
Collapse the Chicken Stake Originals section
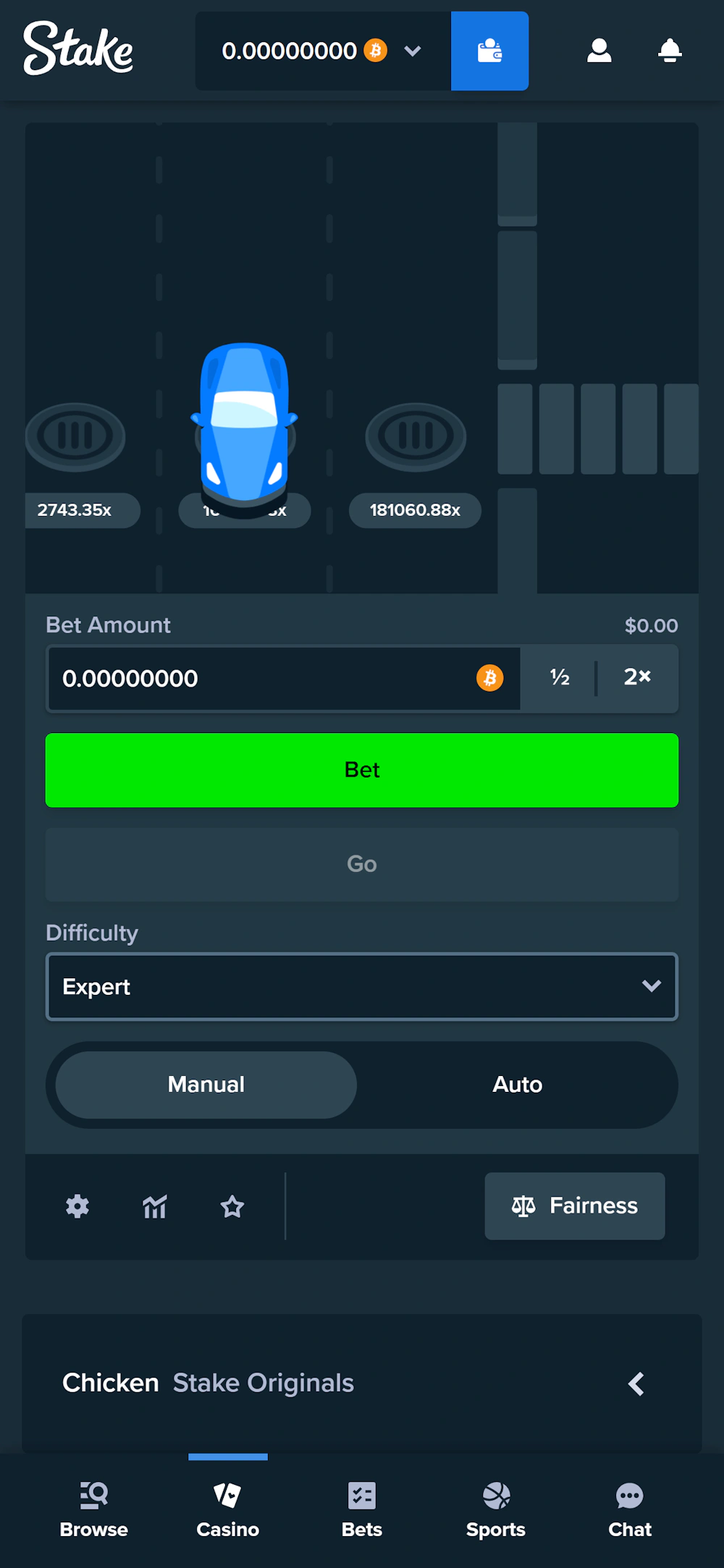point(636,1383)
